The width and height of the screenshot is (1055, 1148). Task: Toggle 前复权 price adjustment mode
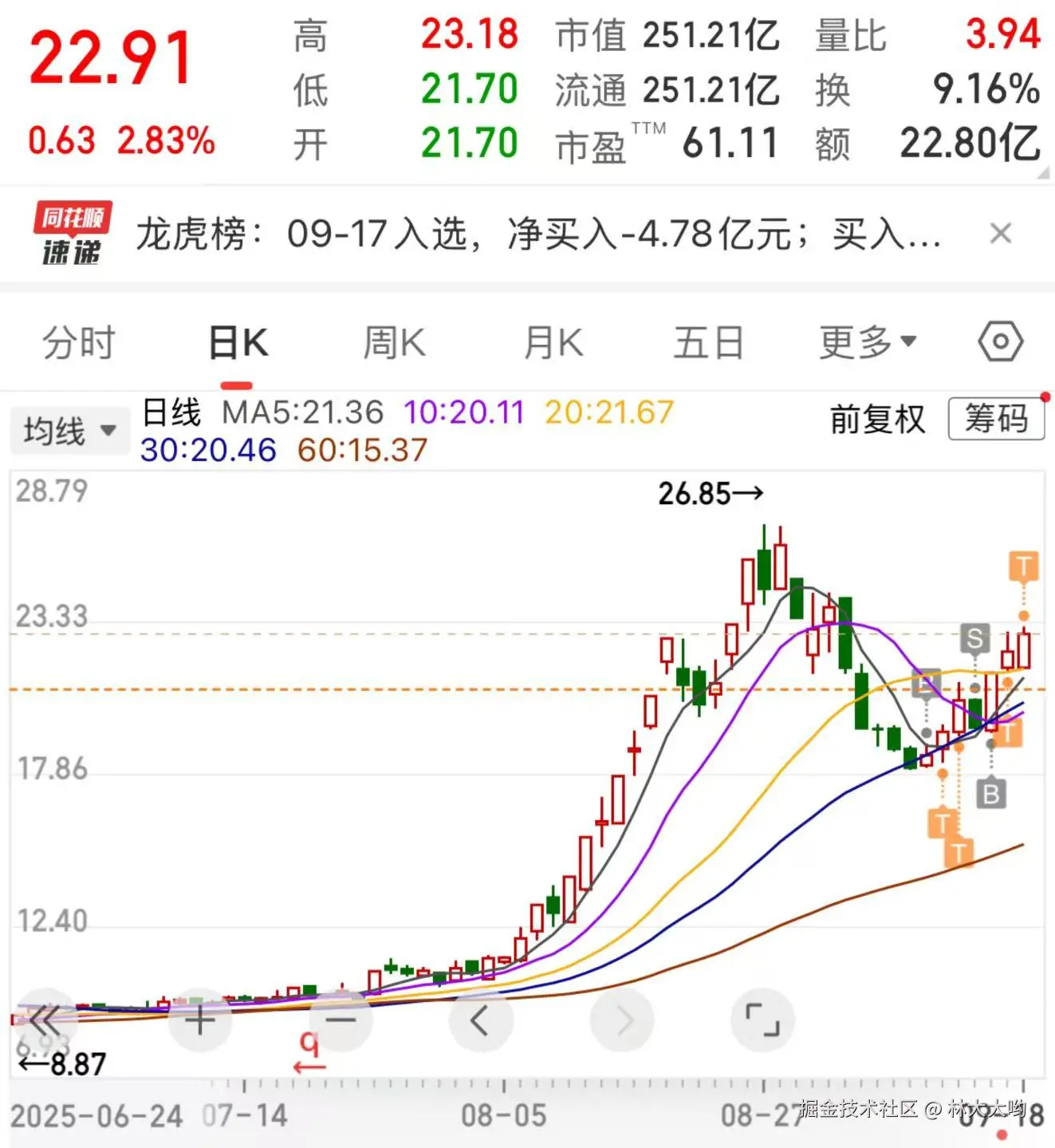tap(876, 418)
